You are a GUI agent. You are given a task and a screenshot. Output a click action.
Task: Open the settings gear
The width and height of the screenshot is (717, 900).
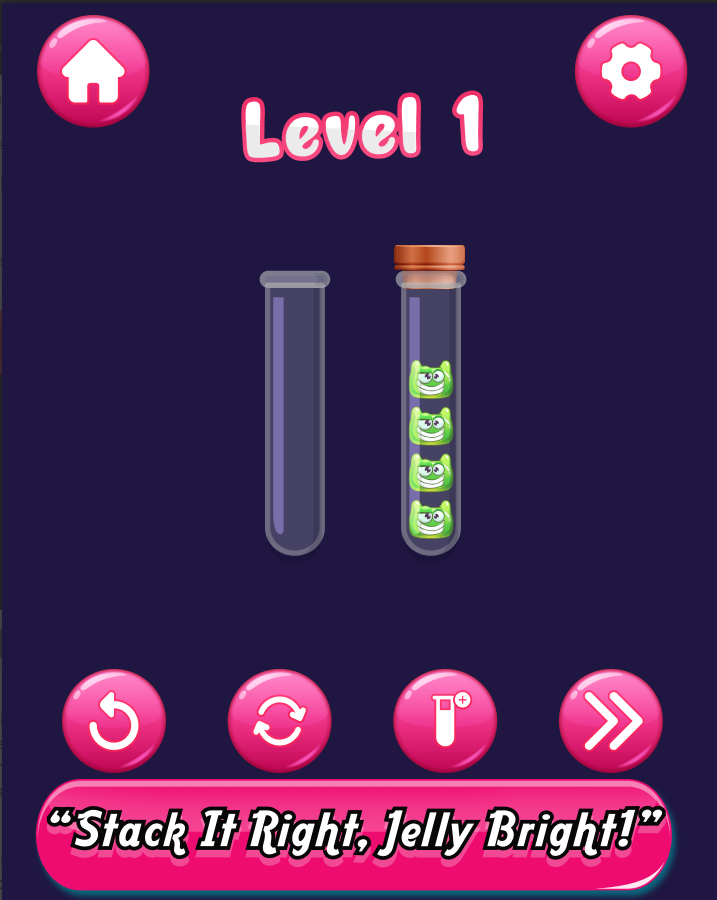[630, 71]
